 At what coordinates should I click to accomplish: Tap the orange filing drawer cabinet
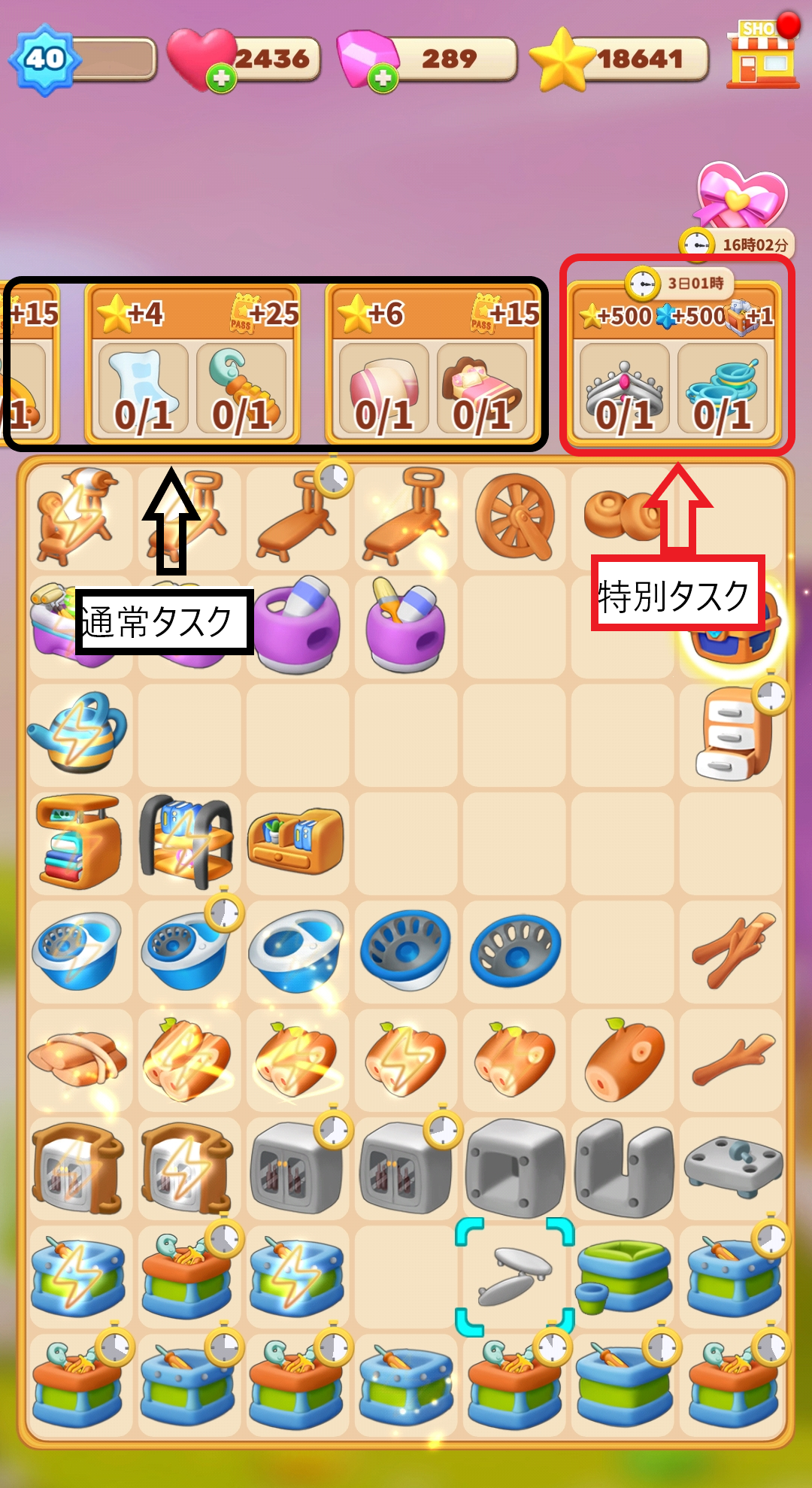[732, 735]
